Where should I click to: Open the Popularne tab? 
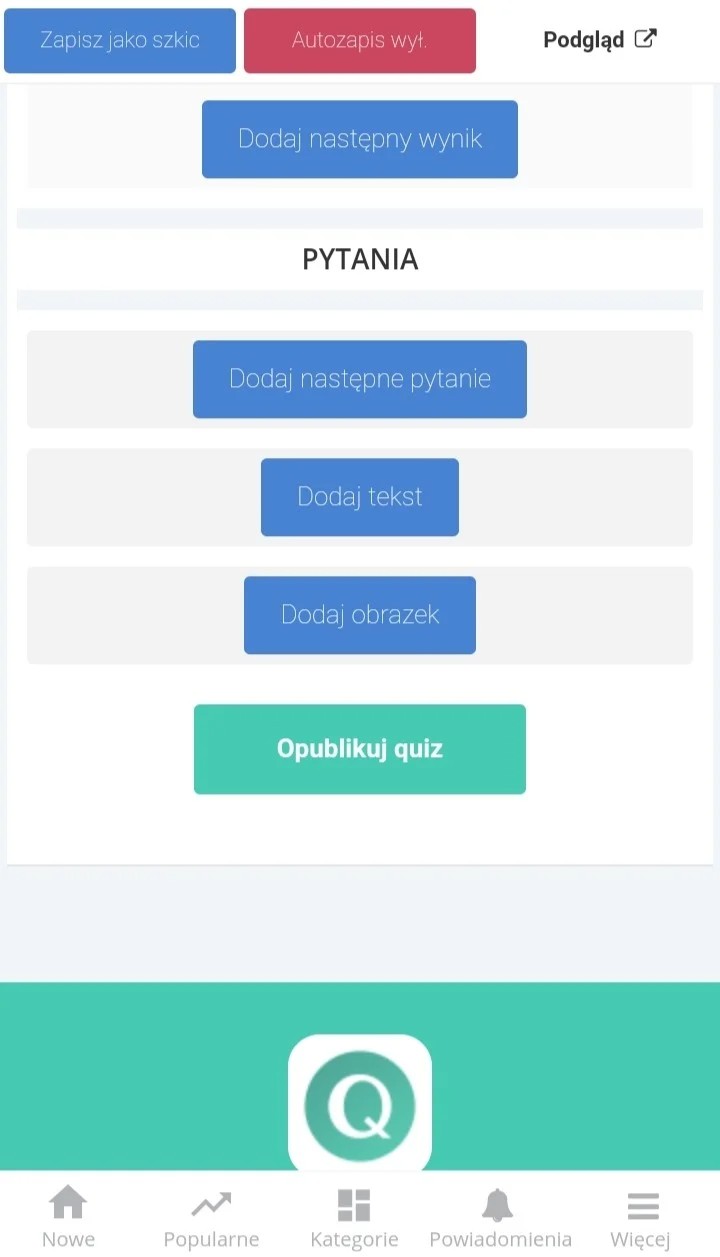pos(211,1217)
